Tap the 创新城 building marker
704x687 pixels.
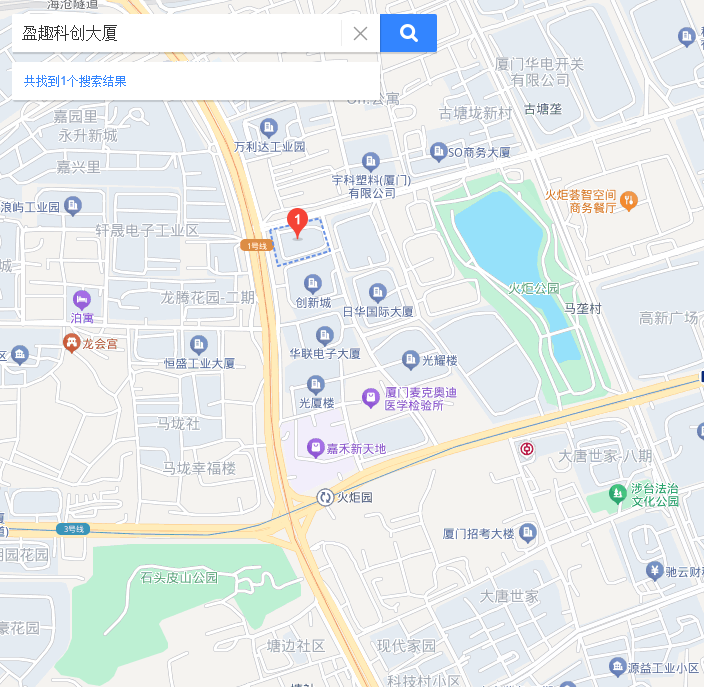pos(312,284)
